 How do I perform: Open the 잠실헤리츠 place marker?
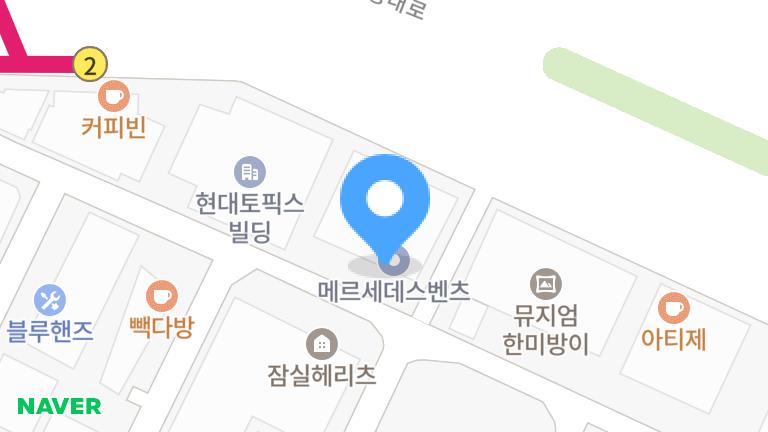[321, 344]
